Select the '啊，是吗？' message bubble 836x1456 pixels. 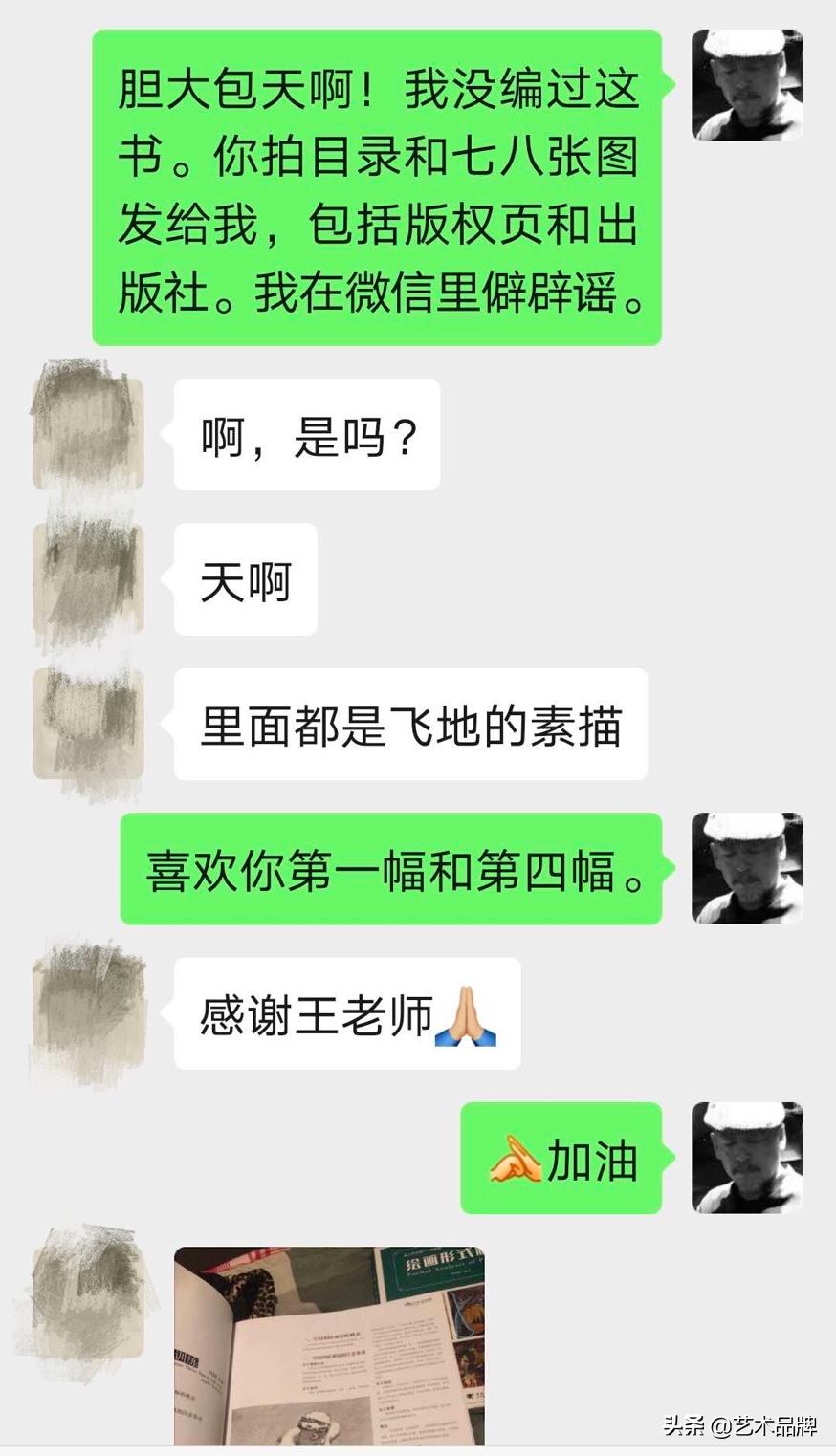[x=306, y=433]
